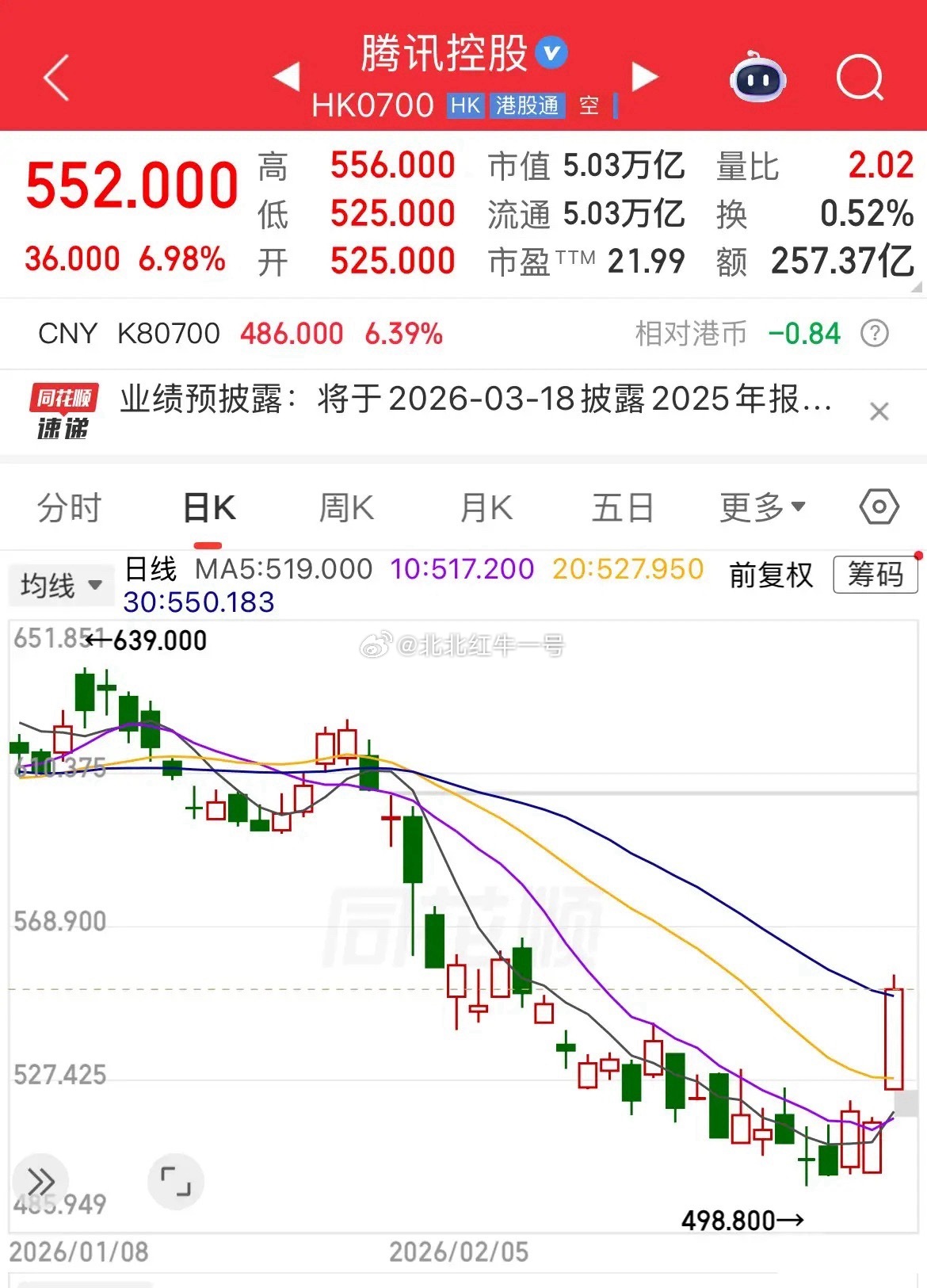The image size is (927, 1288).
Task: Open chart settings via gear icon
Action: point(879,506)
